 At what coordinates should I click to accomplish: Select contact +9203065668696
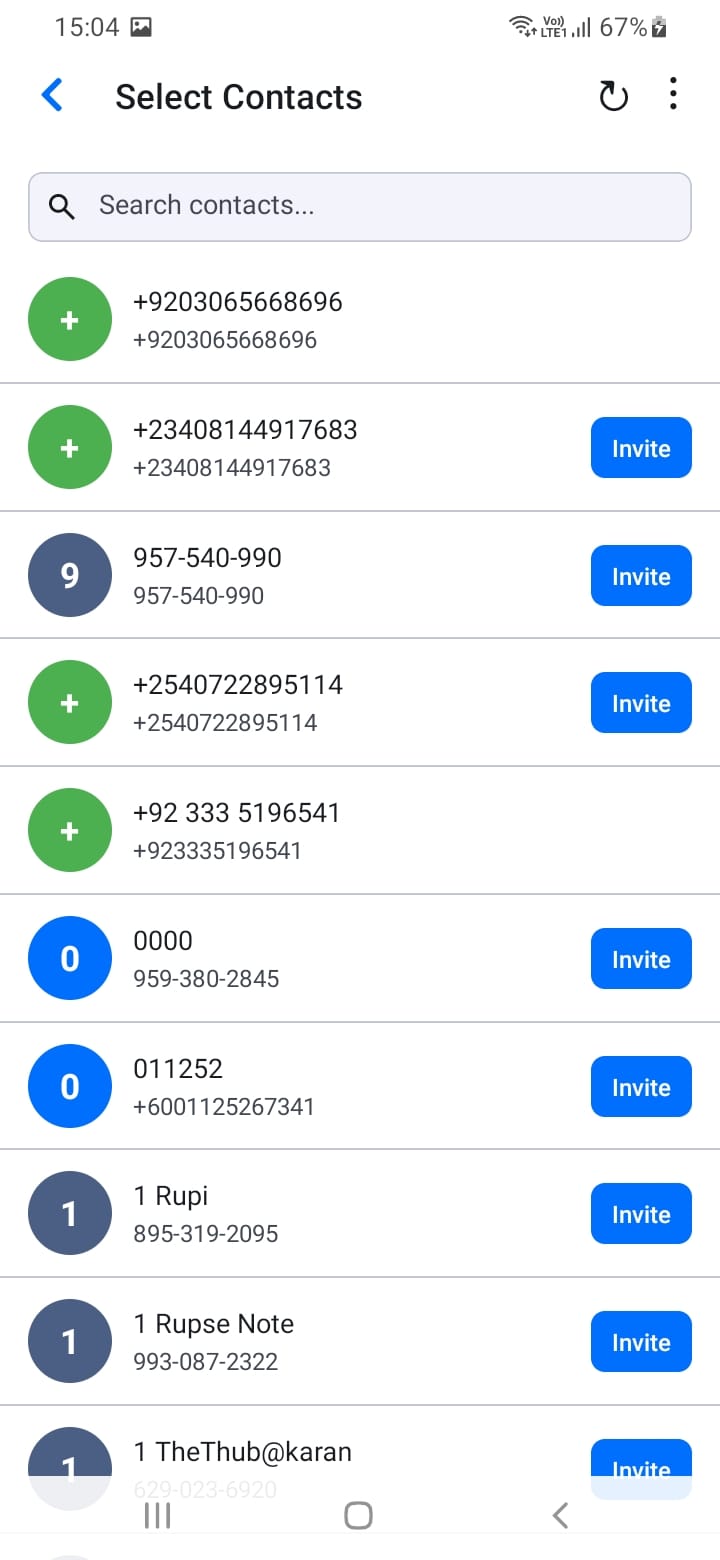click(x=300, y=320)
